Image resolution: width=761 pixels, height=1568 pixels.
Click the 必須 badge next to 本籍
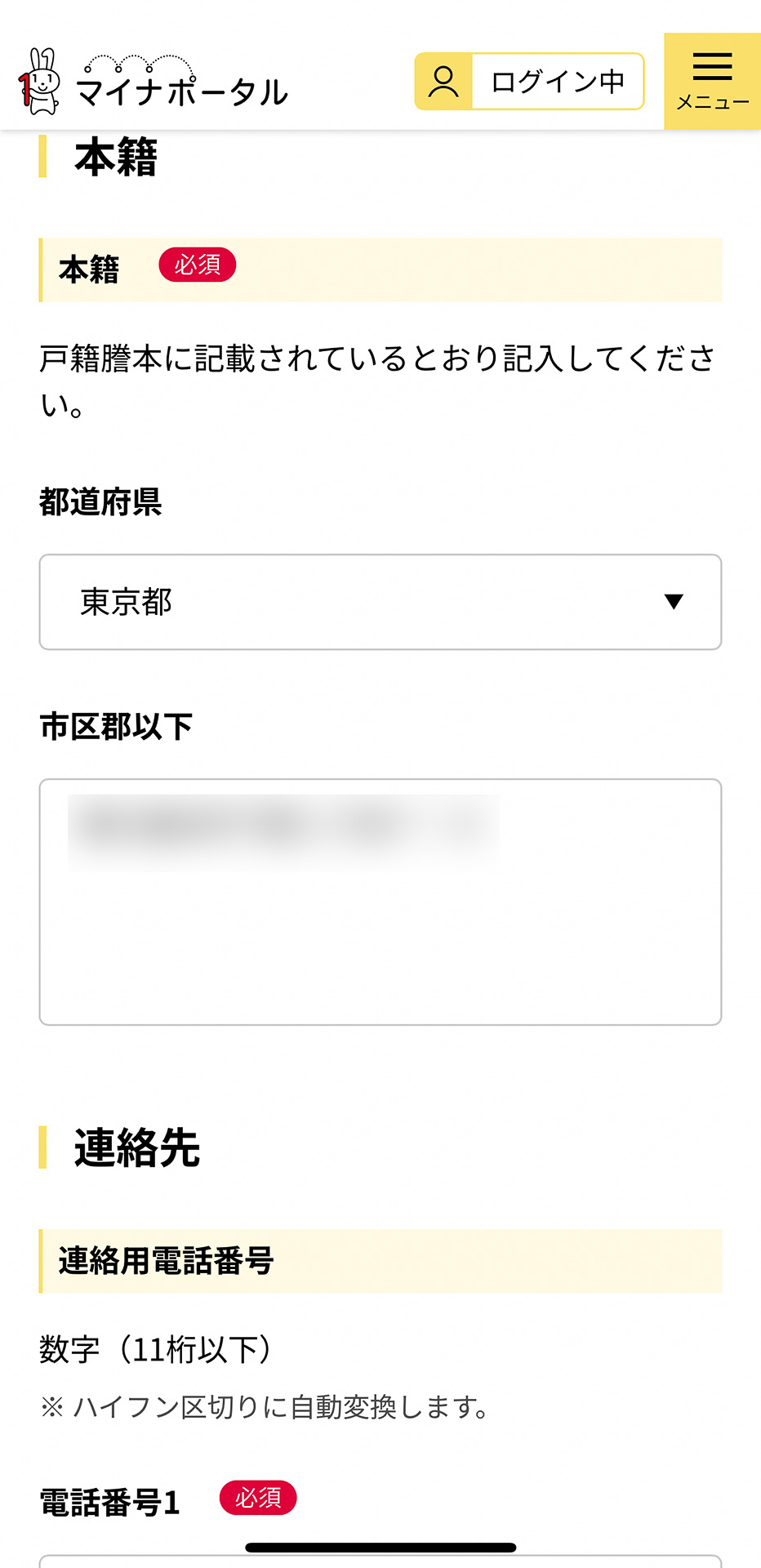coord(198,265)
